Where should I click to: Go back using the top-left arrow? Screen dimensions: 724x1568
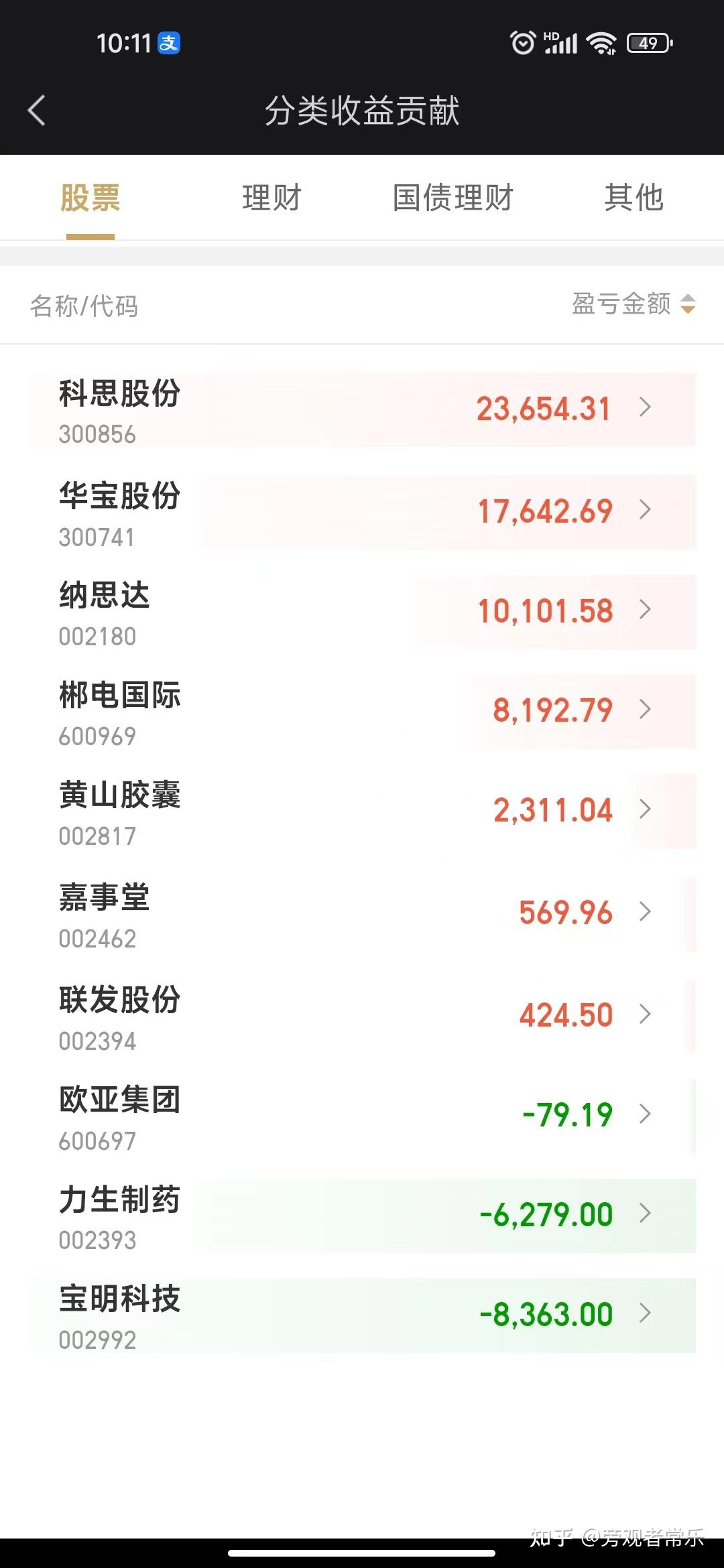[37, 111]
